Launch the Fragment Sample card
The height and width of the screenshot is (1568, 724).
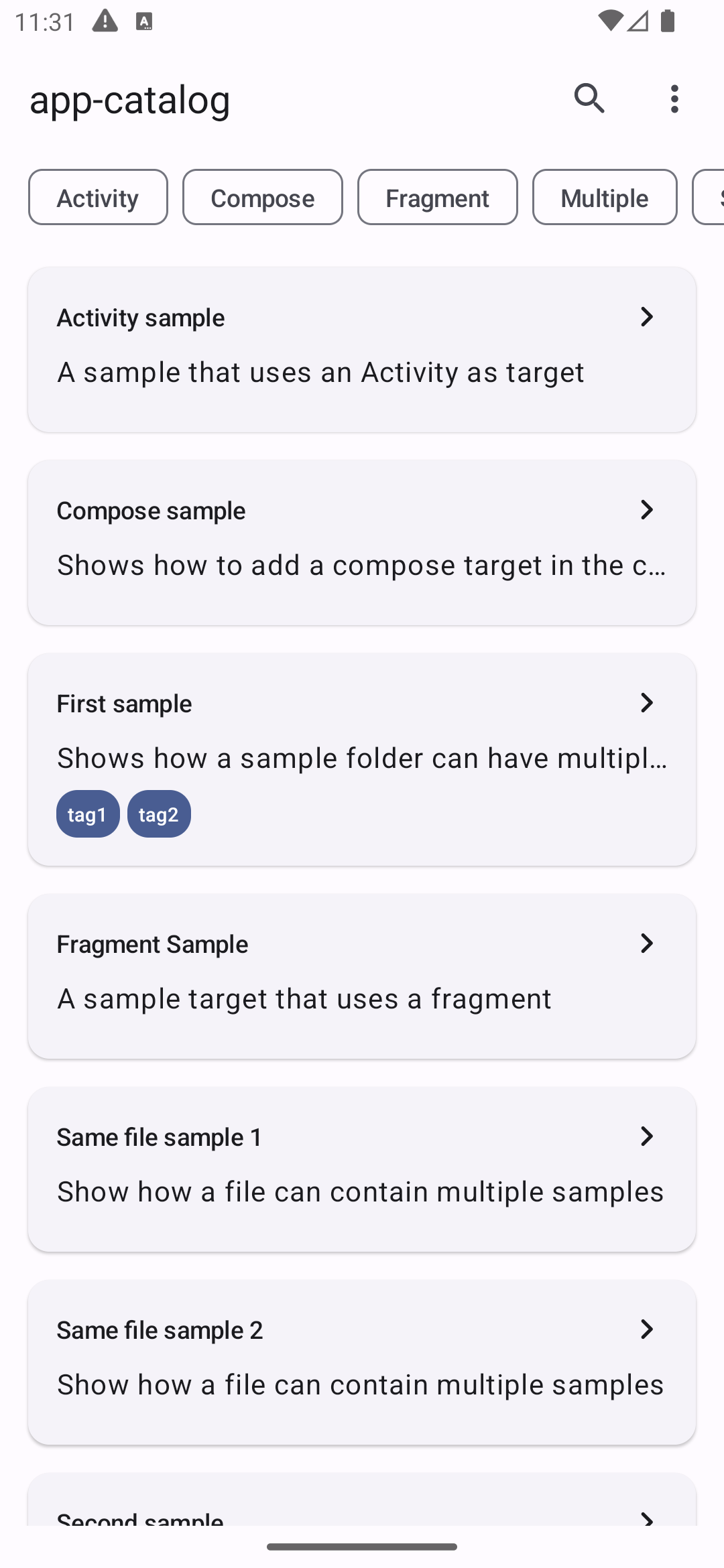tap(362, 976)
